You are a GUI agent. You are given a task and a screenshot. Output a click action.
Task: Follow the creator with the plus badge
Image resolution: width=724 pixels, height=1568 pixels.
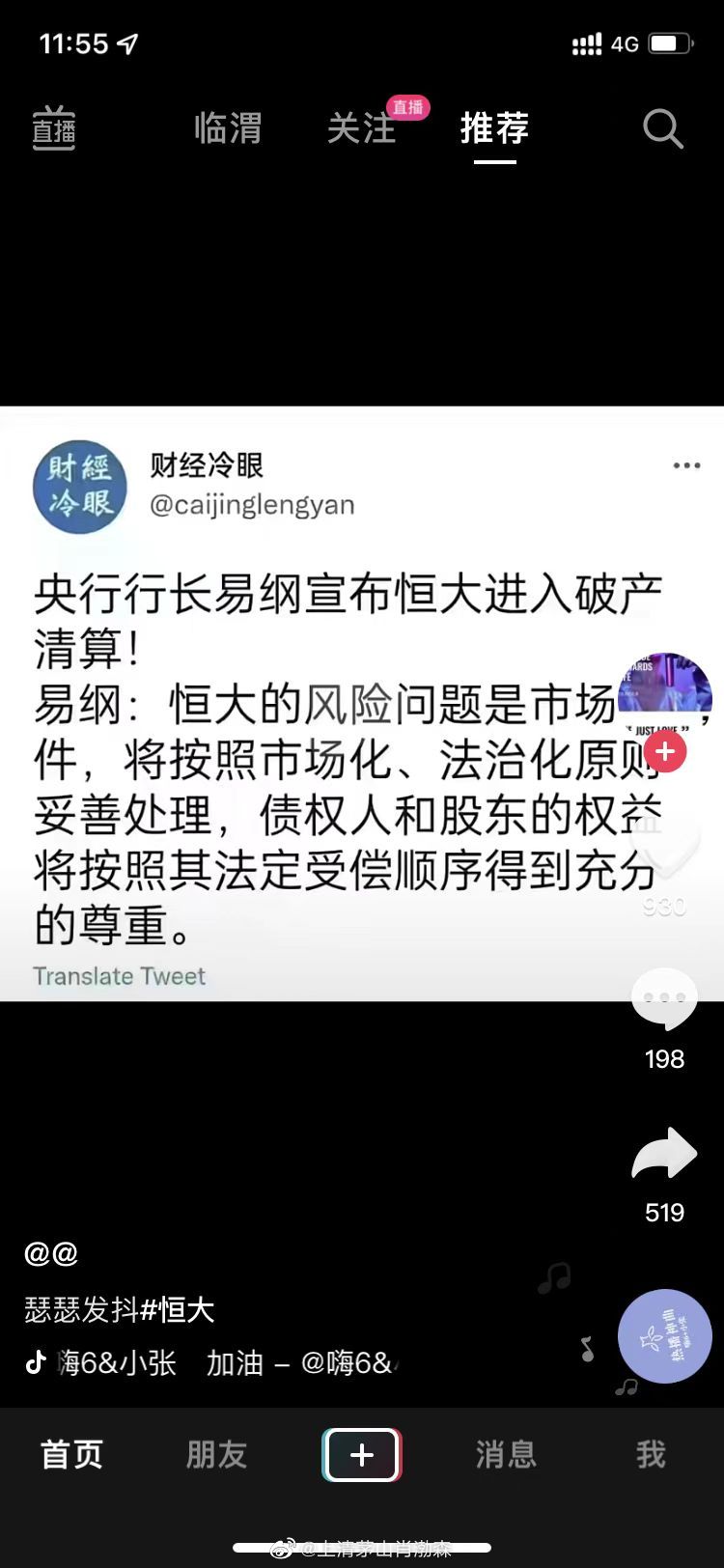click(664, 751)
